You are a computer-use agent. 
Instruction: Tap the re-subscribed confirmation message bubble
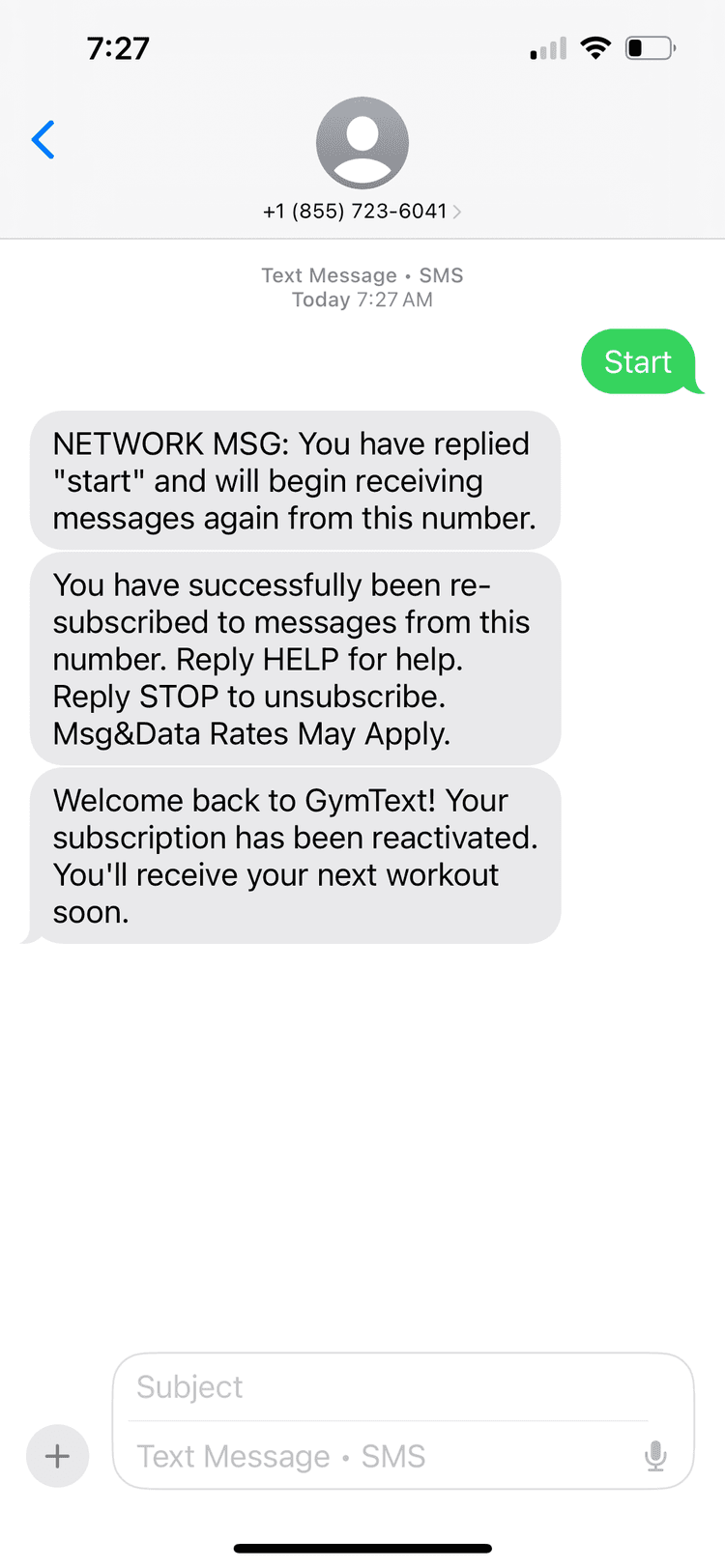[295, 659]
